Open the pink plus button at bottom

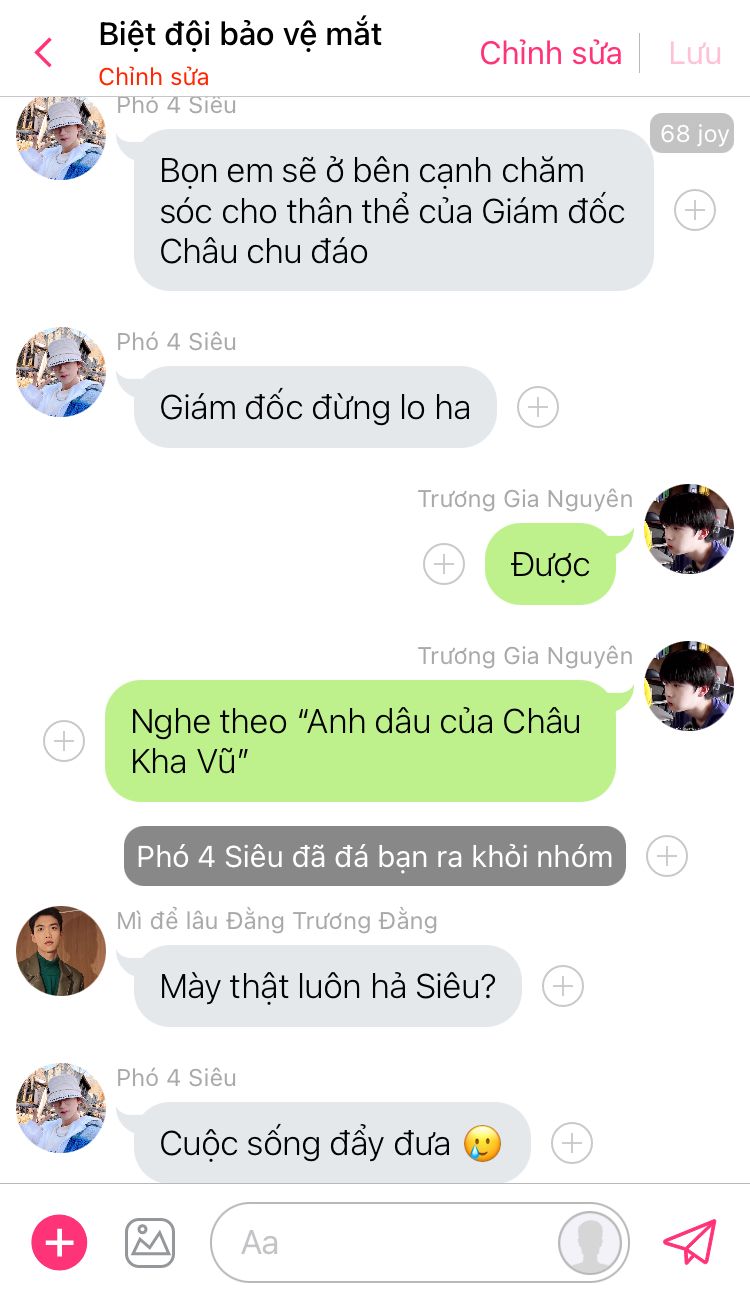pyautogui.click(x=60, y=1243)
